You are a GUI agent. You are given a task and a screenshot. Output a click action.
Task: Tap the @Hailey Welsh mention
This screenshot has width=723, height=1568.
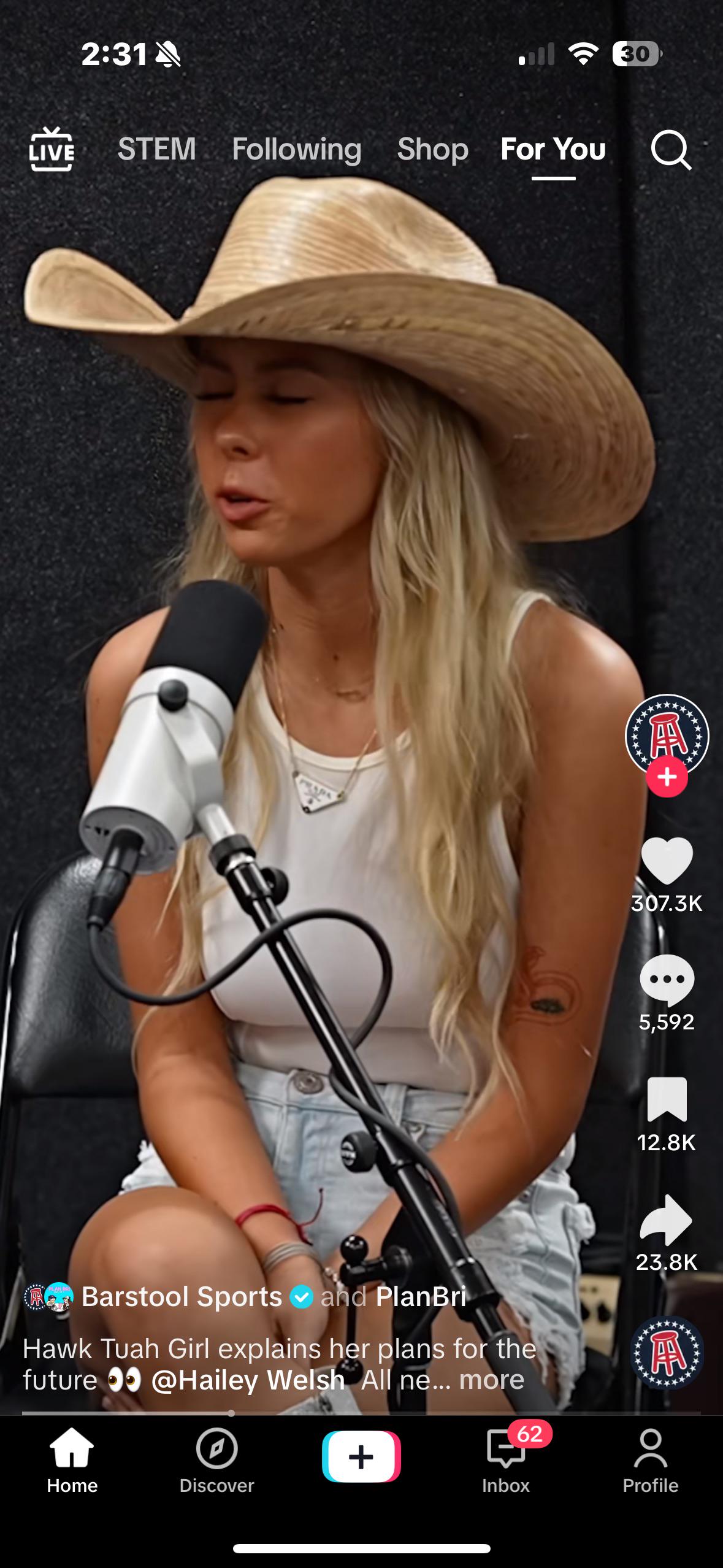[x=248, y=1380]
